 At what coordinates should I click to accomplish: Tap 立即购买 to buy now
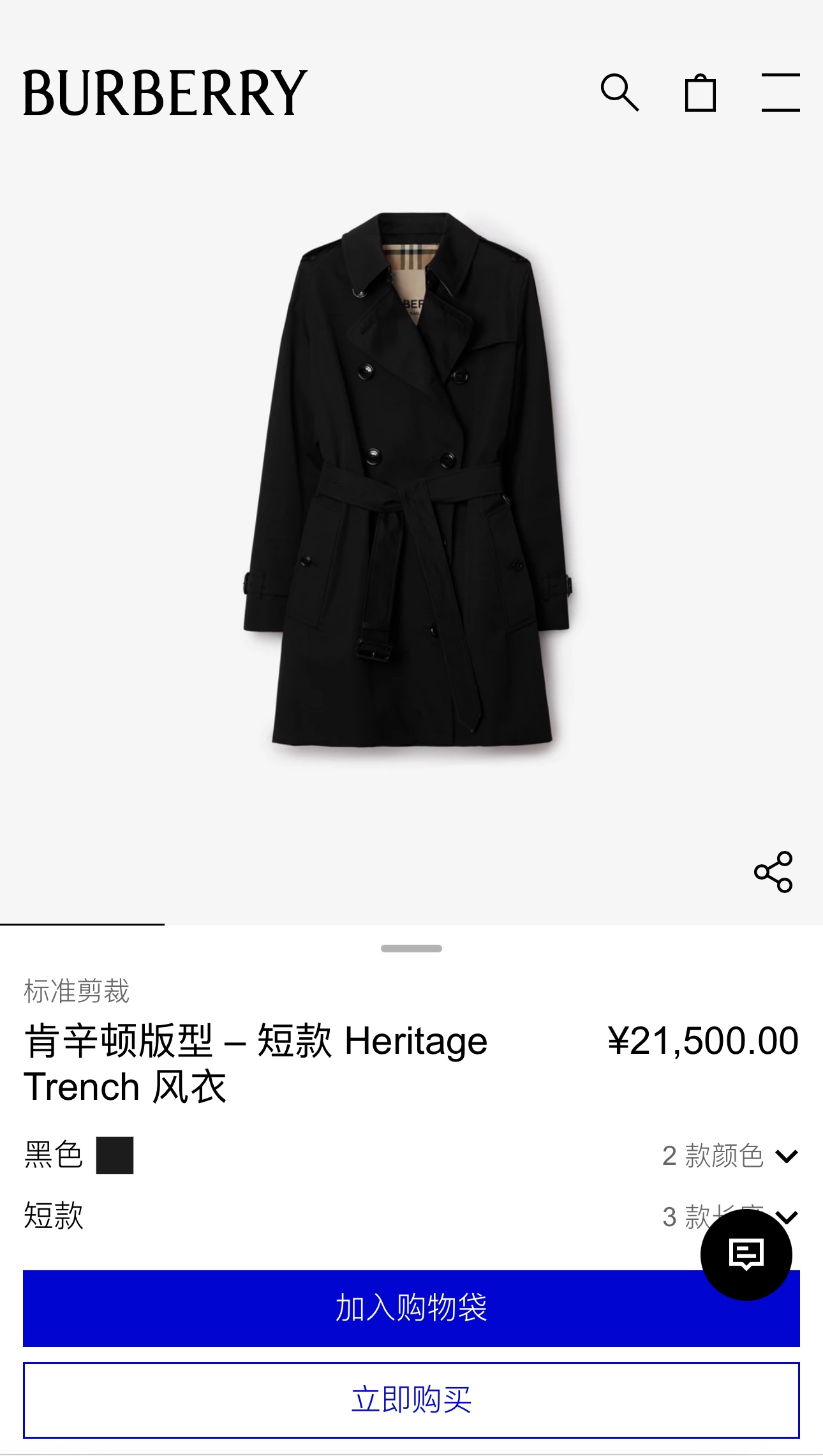411,1400
